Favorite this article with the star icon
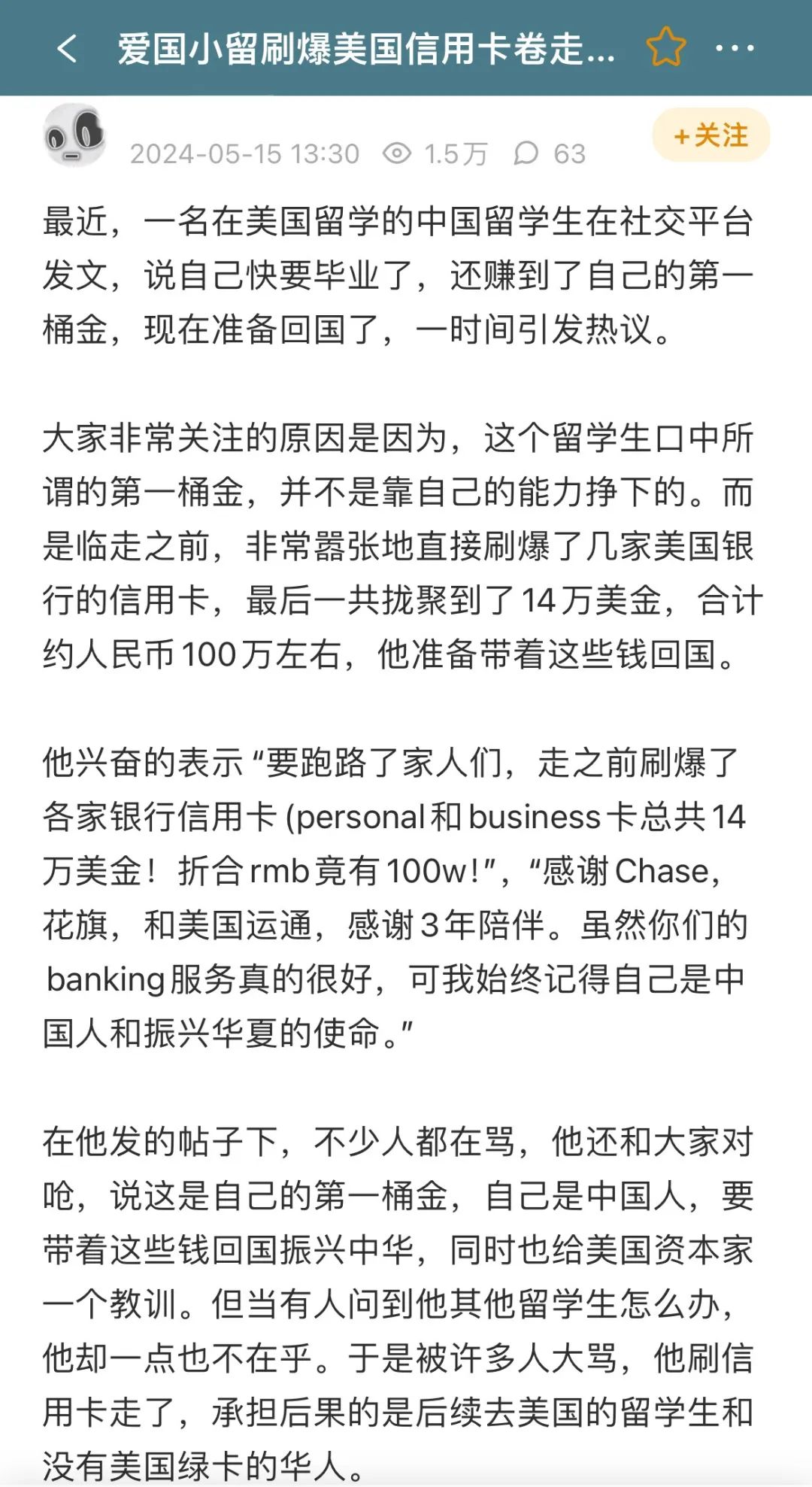 (x=666, y=47)
